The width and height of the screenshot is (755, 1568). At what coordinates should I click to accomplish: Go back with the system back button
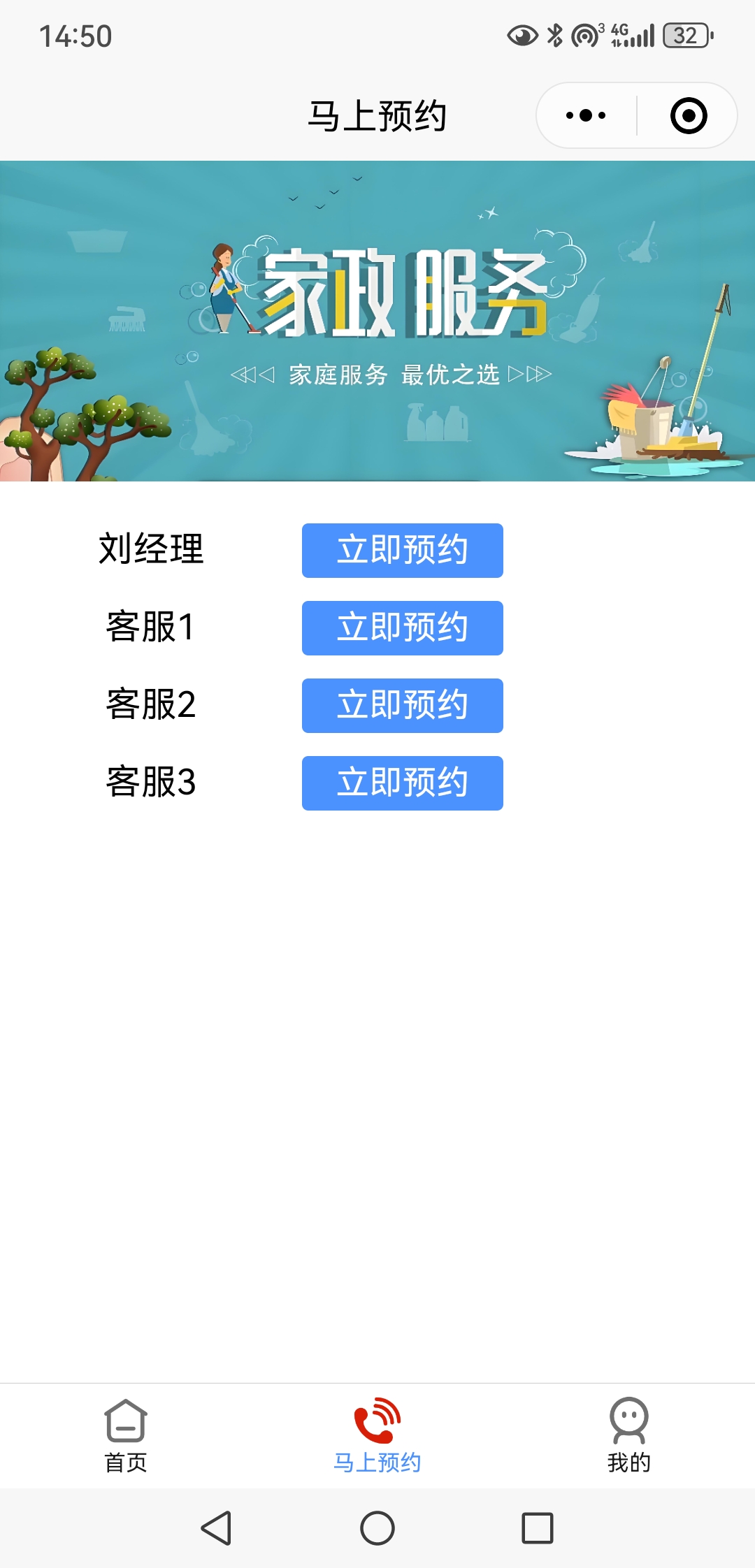coord(216,1528)
